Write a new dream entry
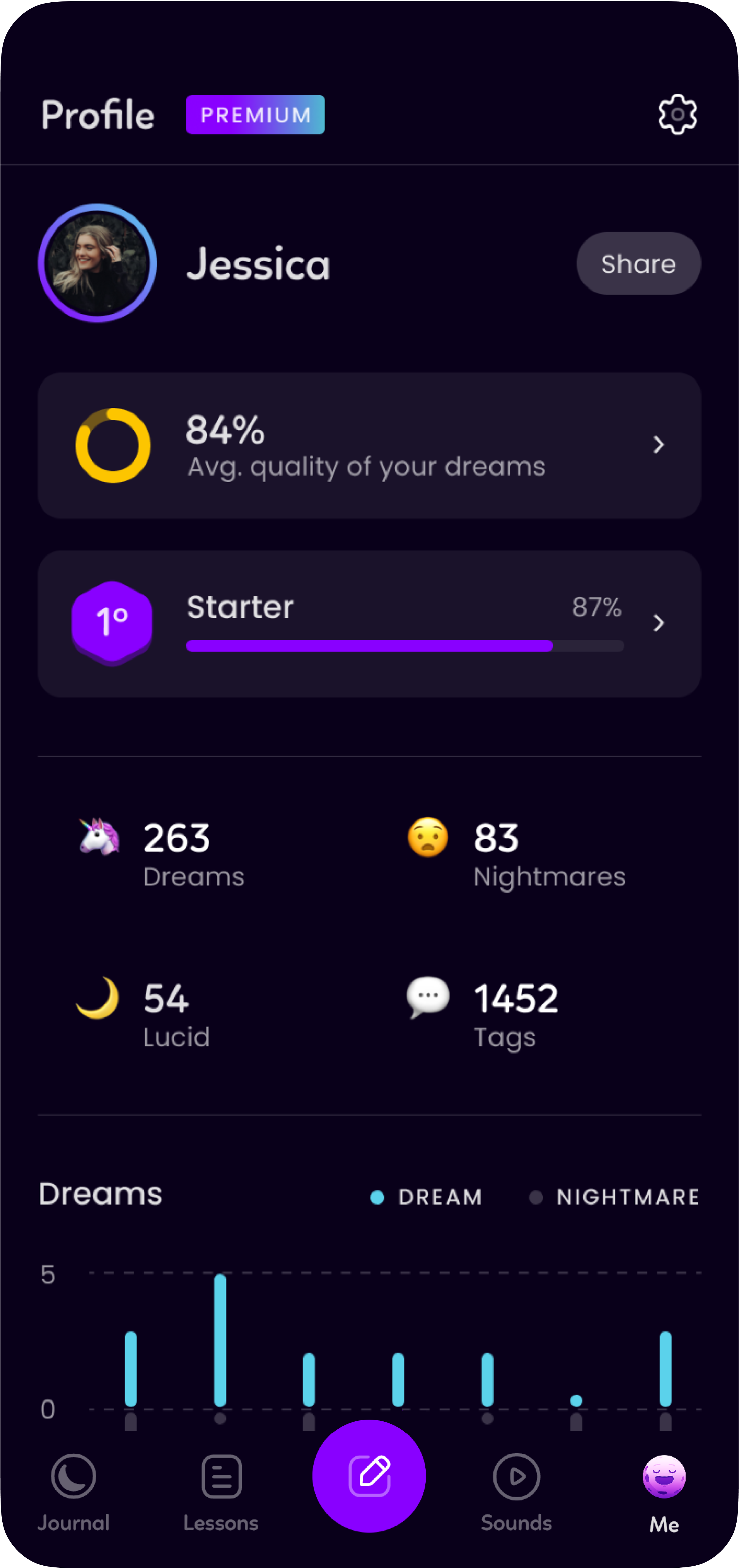Image resolution: width=741 pixels, height=1568 pixels. coord(369,1475)
